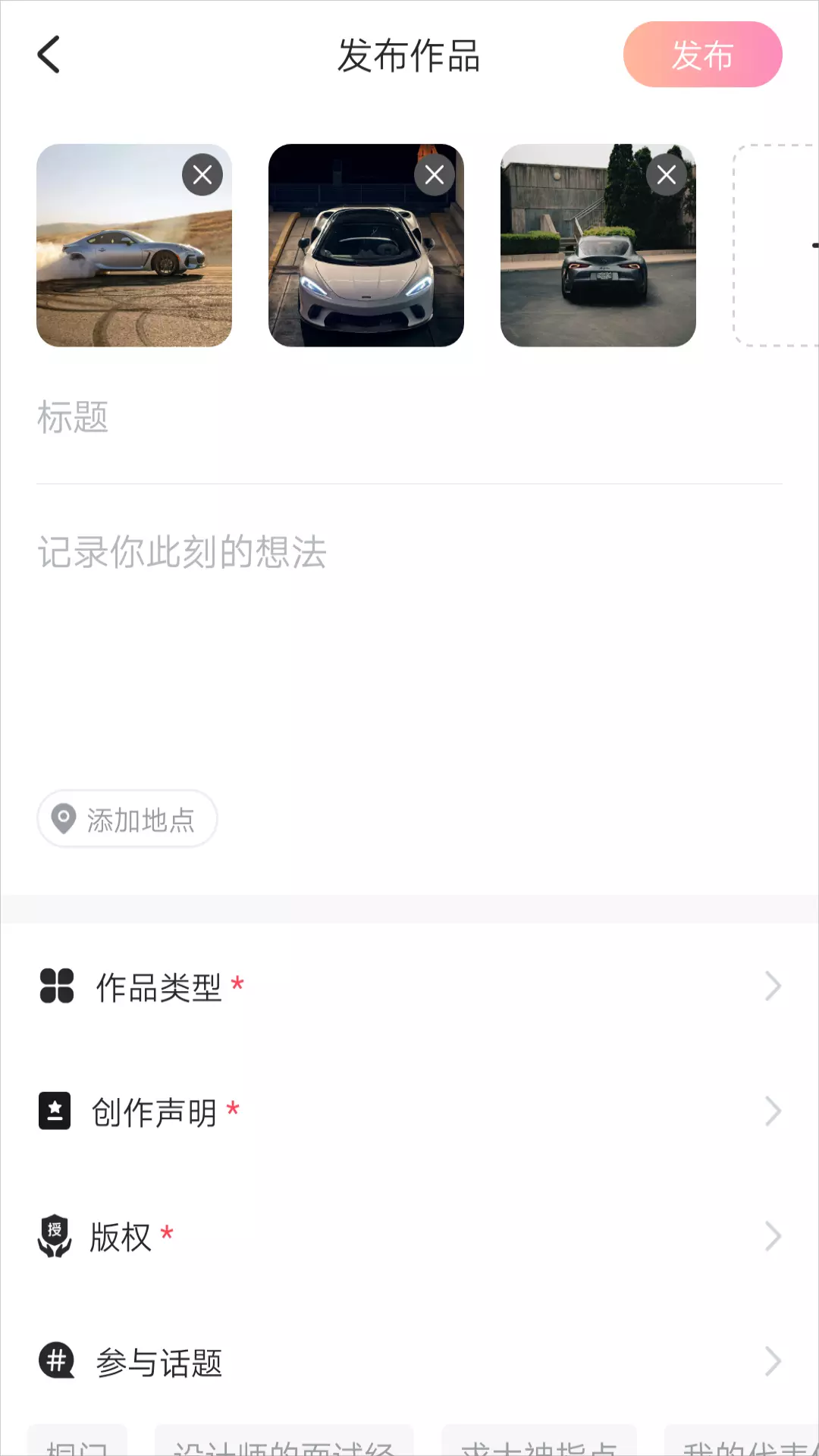The height and width of the screenshot is (1456, 819).
Task: Focus the 标题 title field
Action: (x=409, y=418)
